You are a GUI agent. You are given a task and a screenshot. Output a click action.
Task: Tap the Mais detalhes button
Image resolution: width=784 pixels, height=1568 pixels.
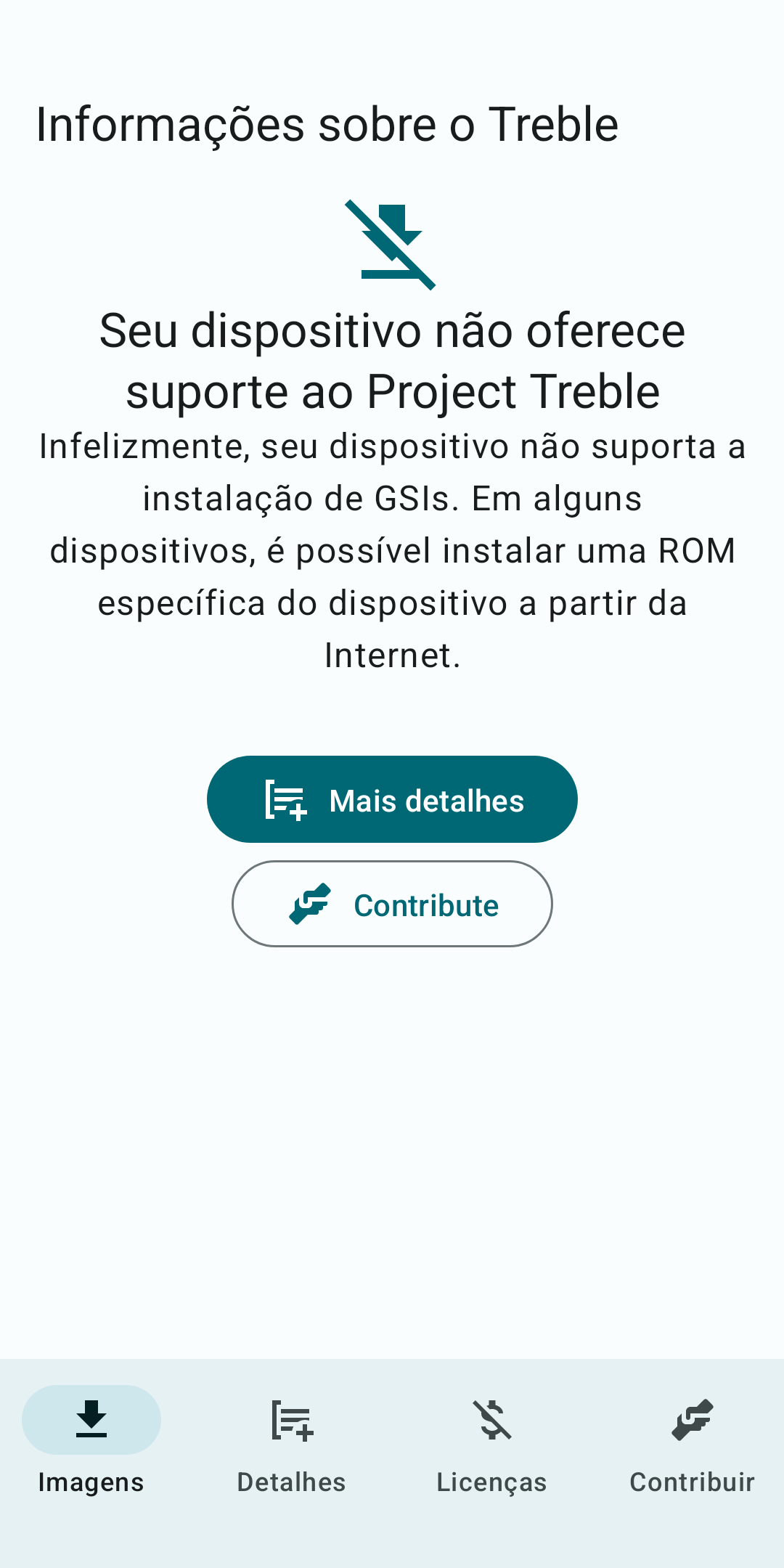click(x=392, y=799)
